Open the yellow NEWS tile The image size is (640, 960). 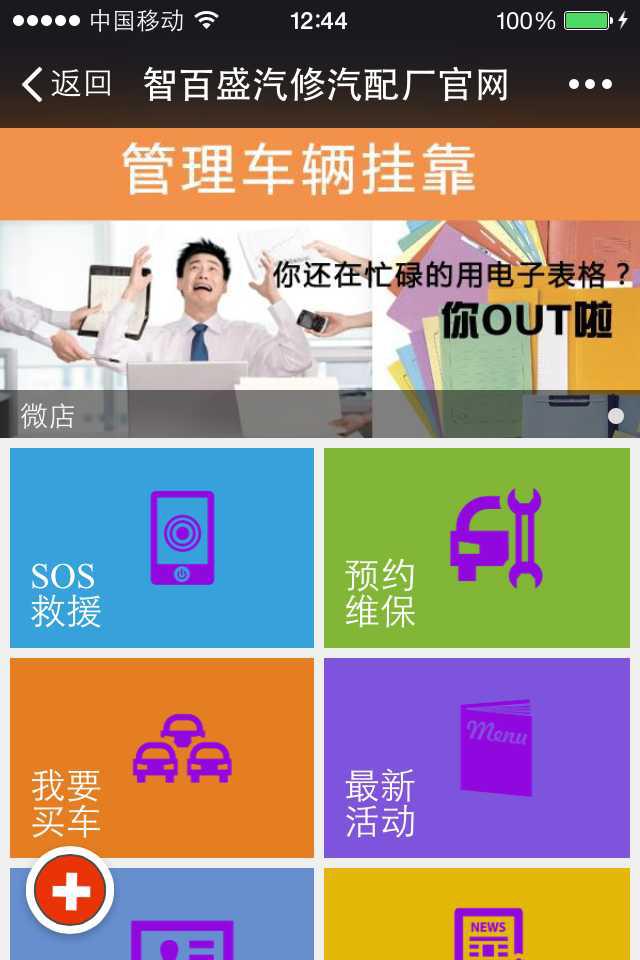click(x=477, y=915)
